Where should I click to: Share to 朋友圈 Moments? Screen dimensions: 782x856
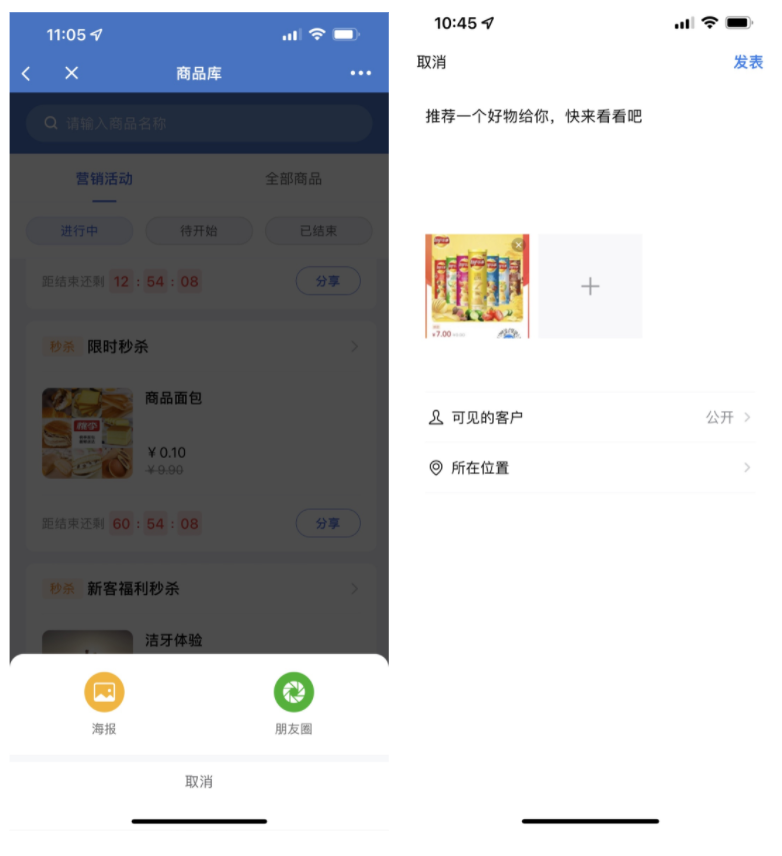[293, 692]
